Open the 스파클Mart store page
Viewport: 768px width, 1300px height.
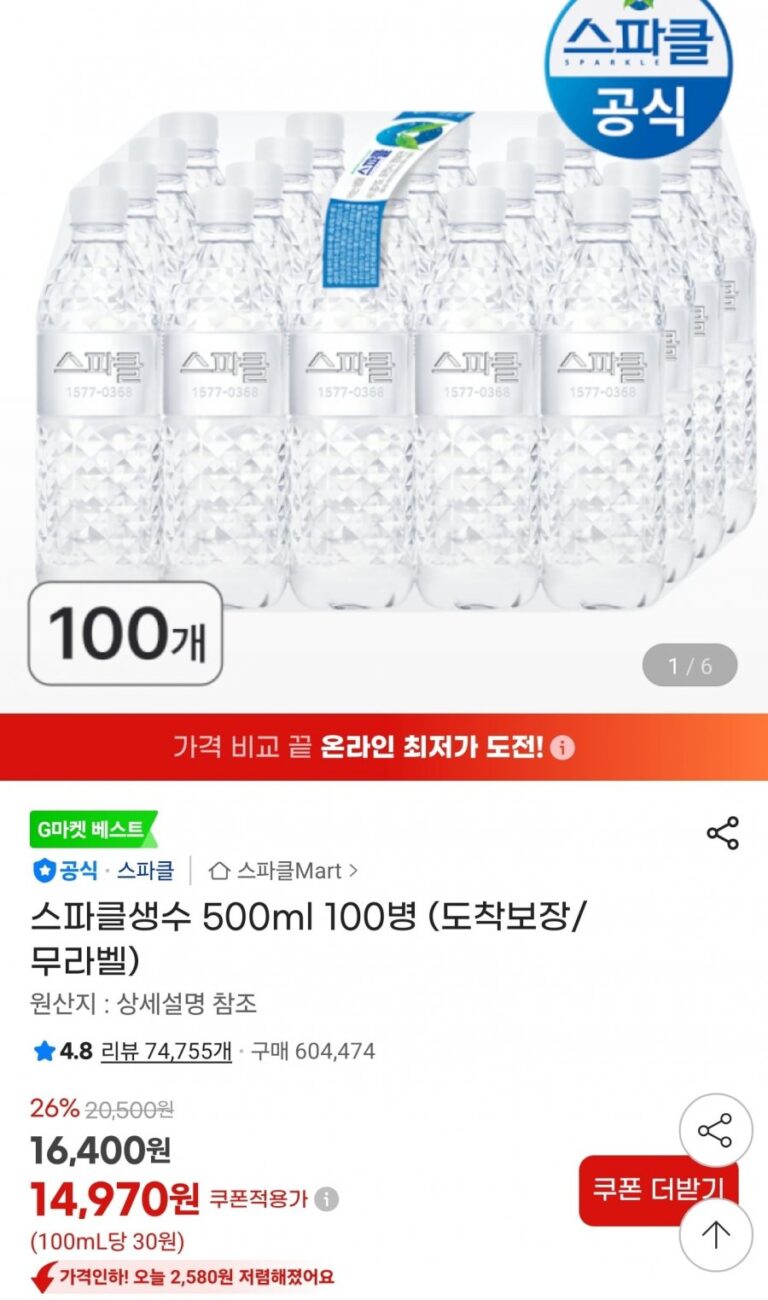tap(283, 871)
